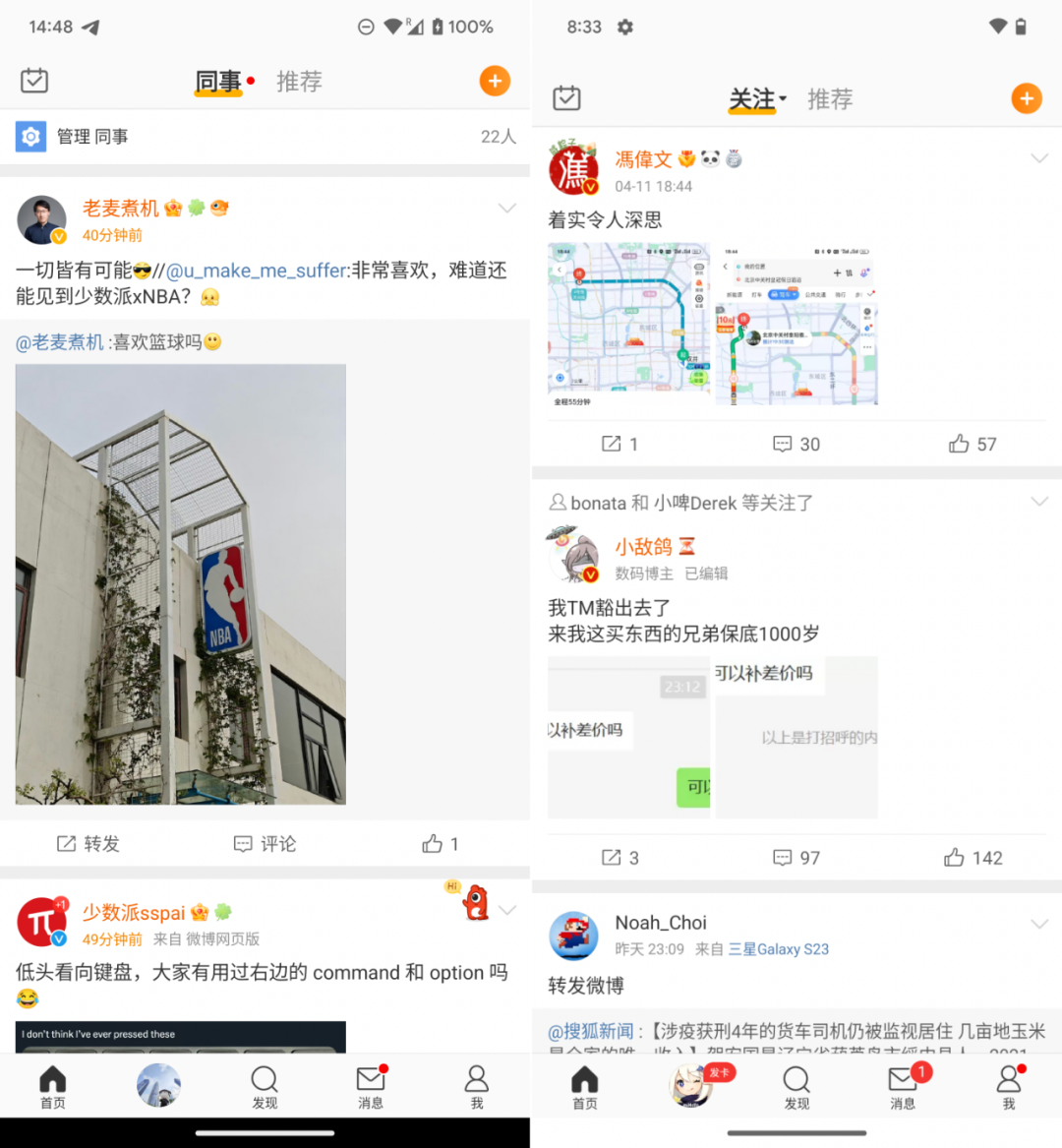This screenshot has height=1148, width=1062.
Task: Open the 消息 tab with badge 1
Action: click(x=903, y=1086)
